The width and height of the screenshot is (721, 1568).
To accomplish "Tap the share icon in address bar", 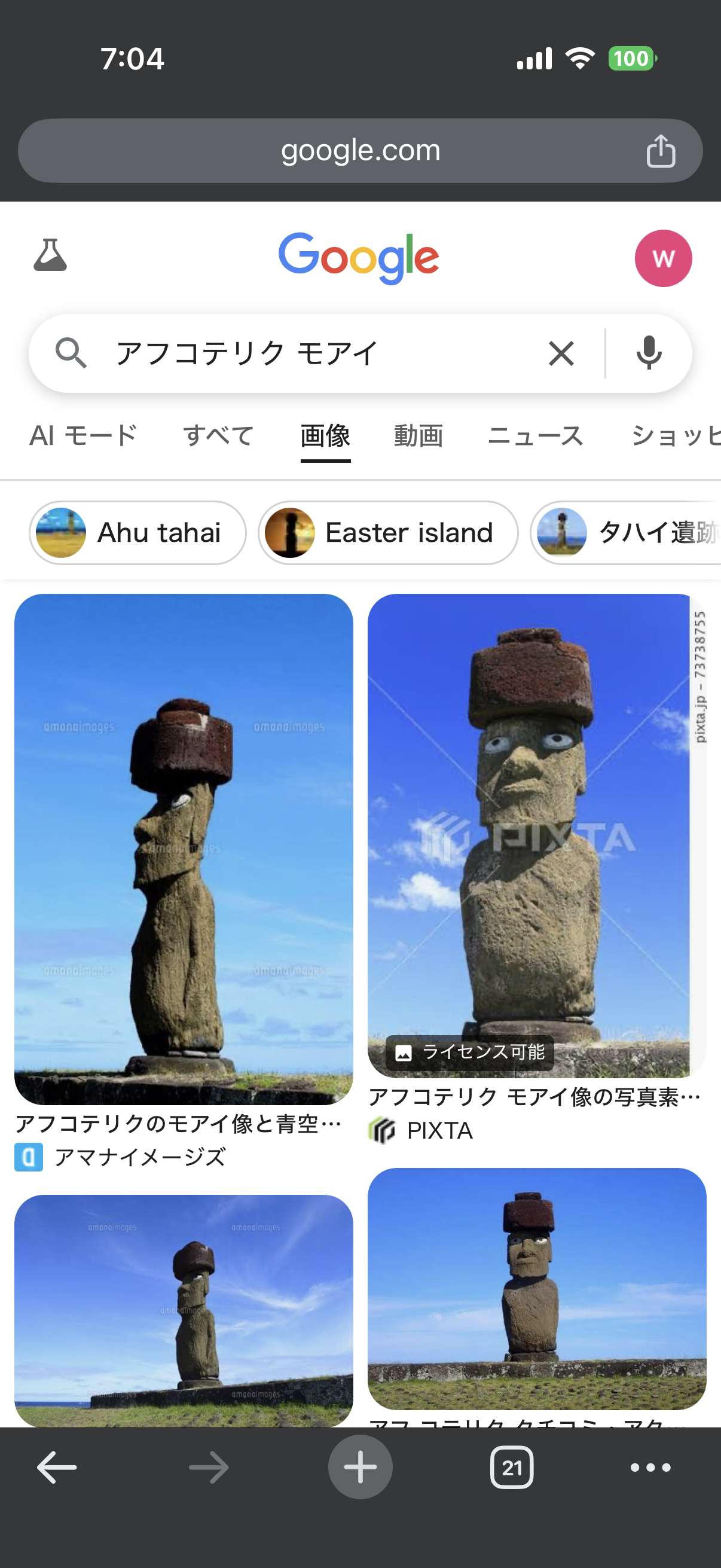I will tap(660, 151).
